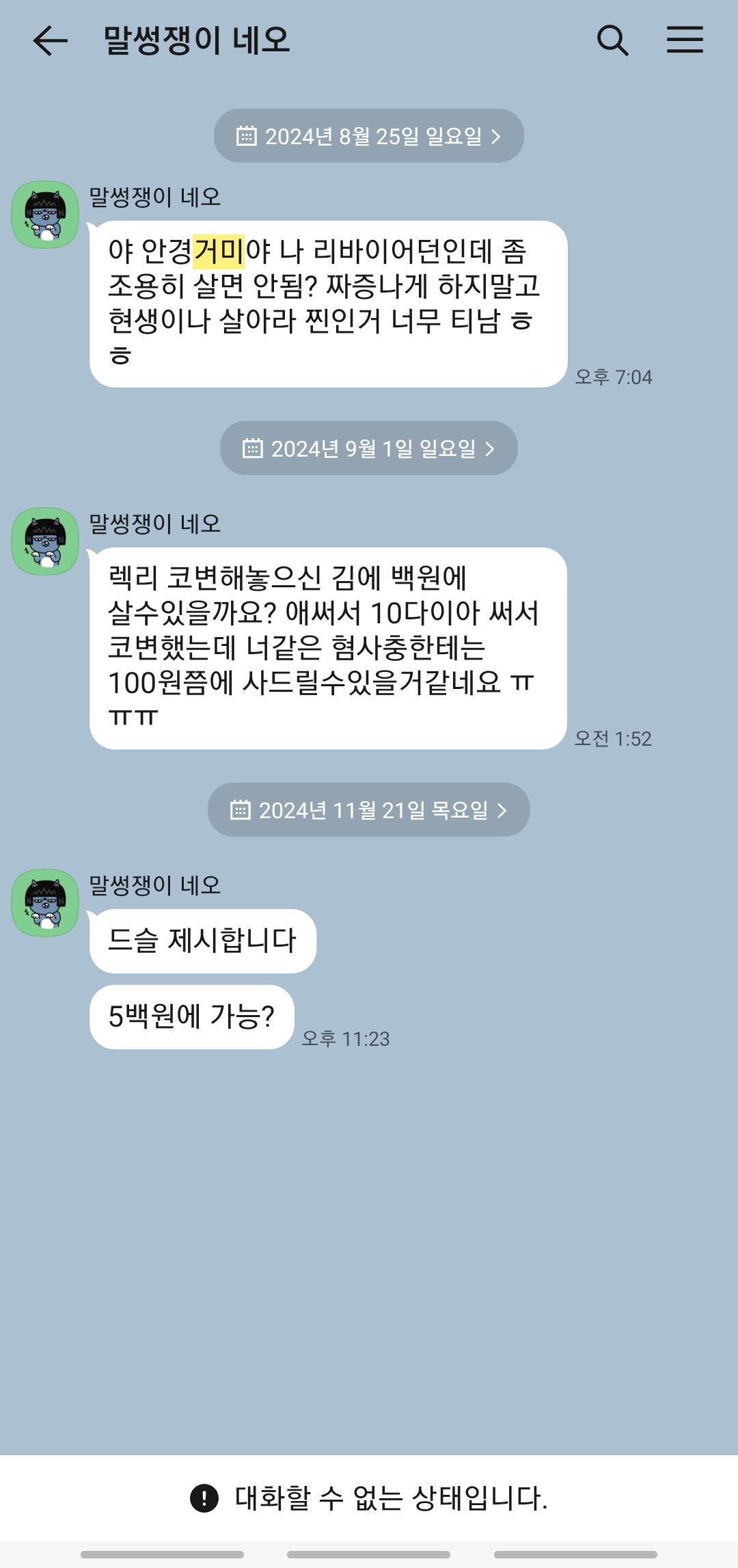View 네오's profile picture by 오전 1:52 message
738x1568 pixels.
coord(46,541)
